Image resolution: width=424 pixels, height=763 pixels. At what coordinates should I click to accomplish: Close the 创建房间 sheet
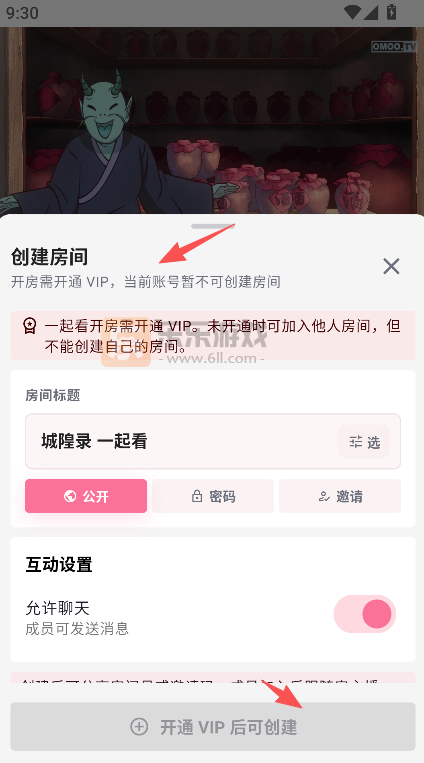tap(391, 266)
